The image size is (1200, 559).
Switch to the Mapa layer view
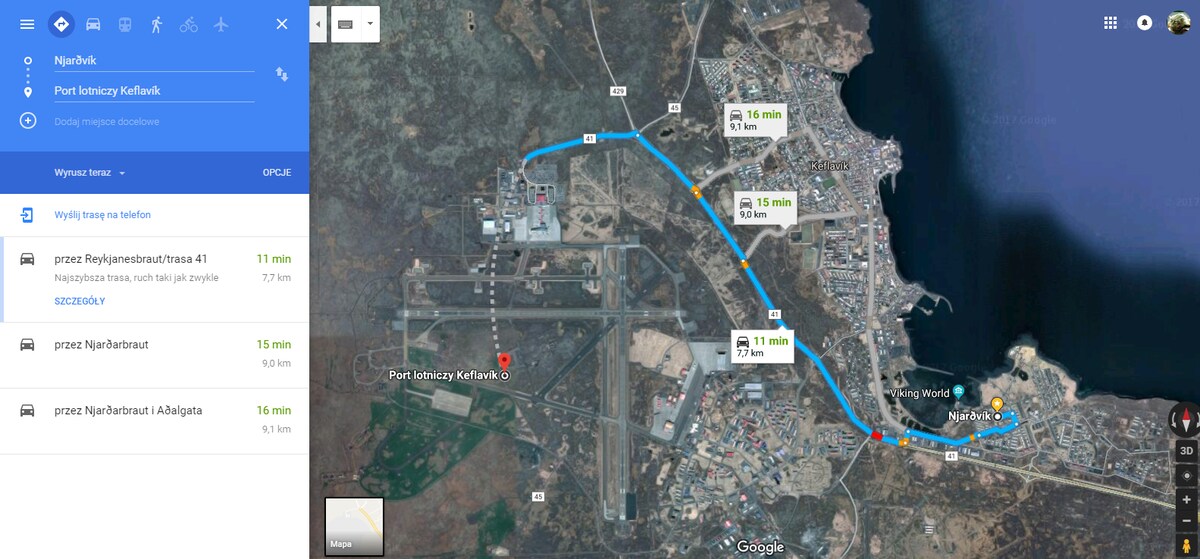(354, 525)
